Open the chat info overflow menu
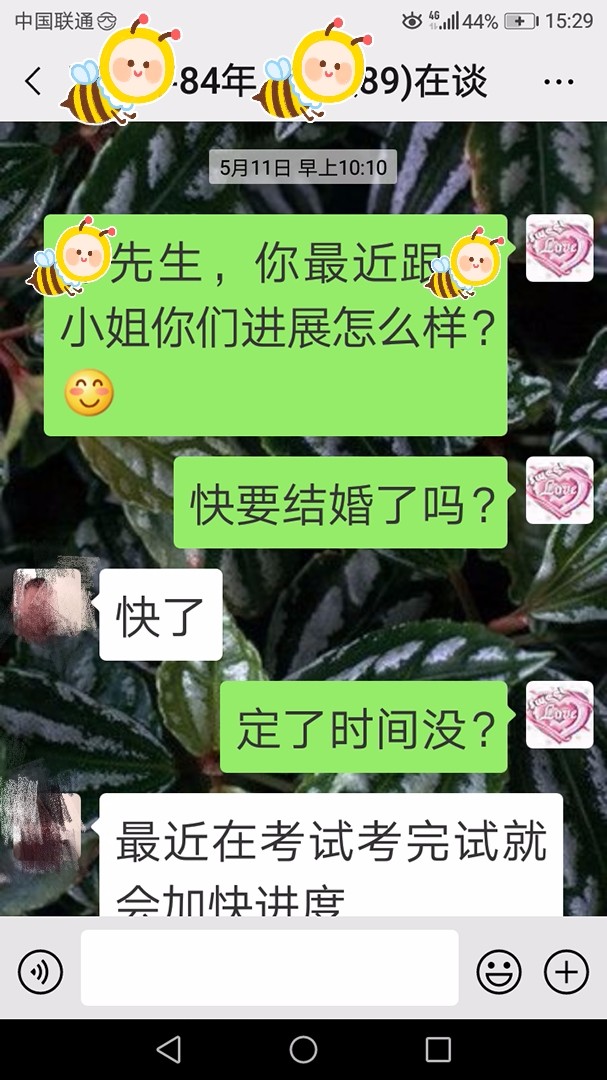607x1080 pixels. (x=558, y=82)
